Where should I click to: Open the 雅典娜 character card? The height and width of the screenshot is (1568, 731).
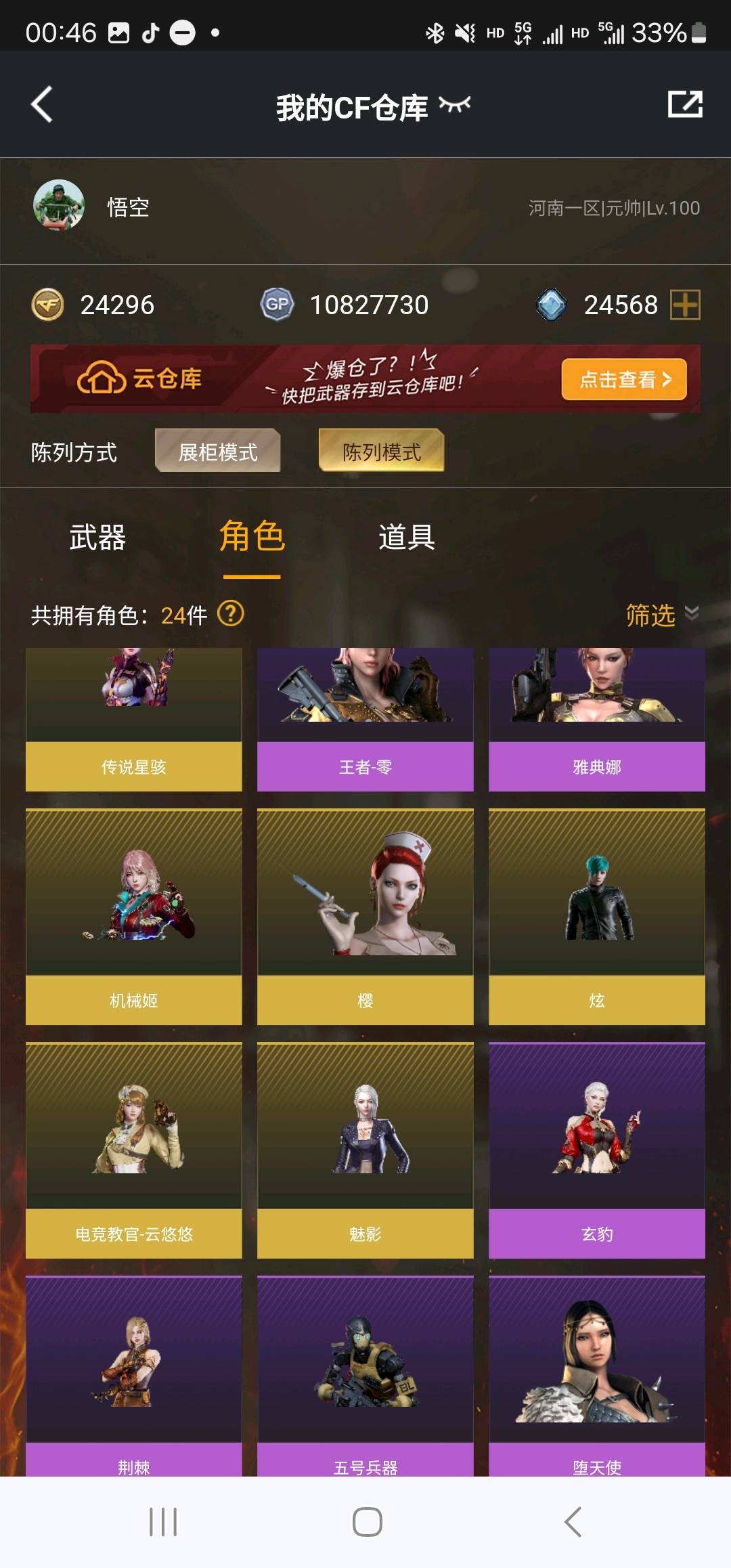point(597,720)
